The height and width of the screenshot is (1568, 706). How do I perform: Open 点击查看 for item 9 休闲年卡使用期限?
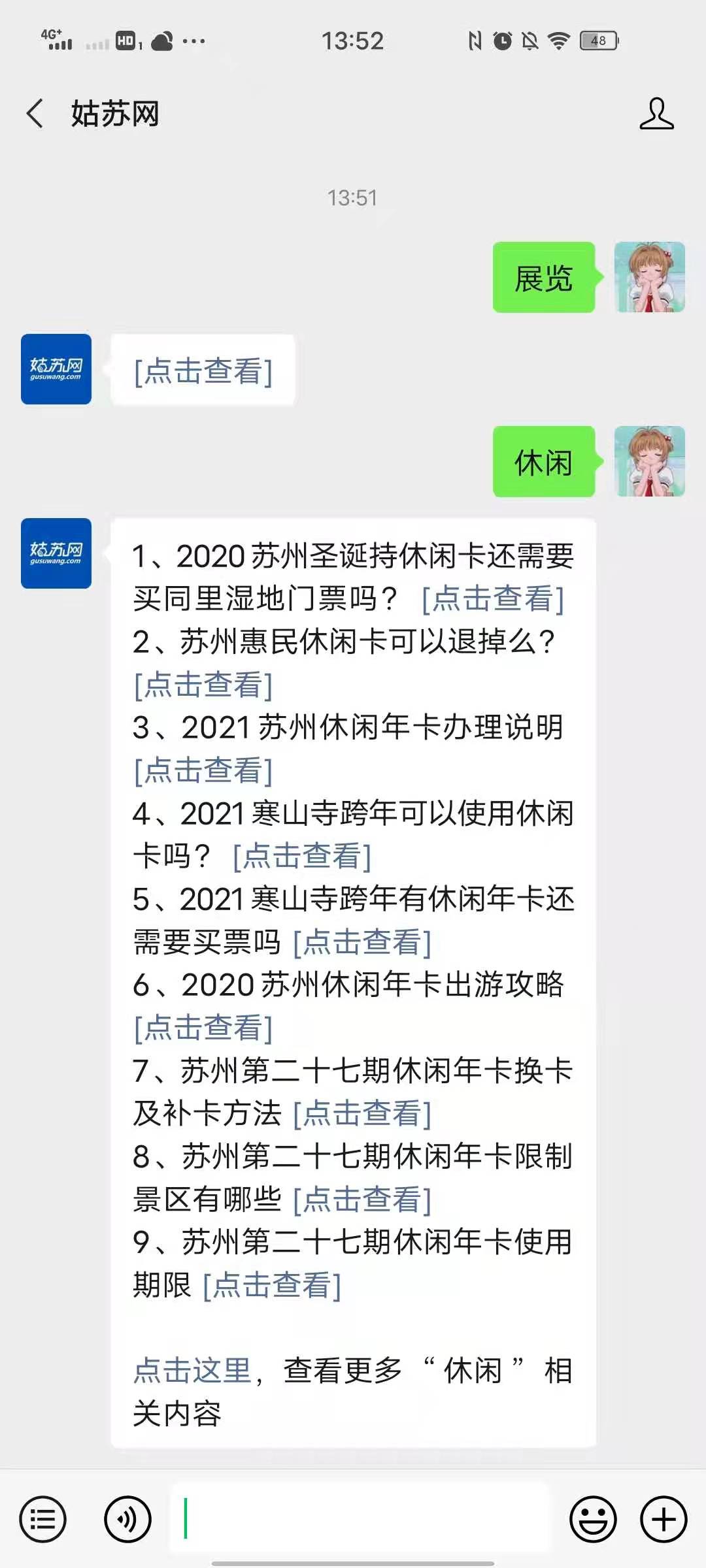pyautogui.click(x=272, y=1284)
